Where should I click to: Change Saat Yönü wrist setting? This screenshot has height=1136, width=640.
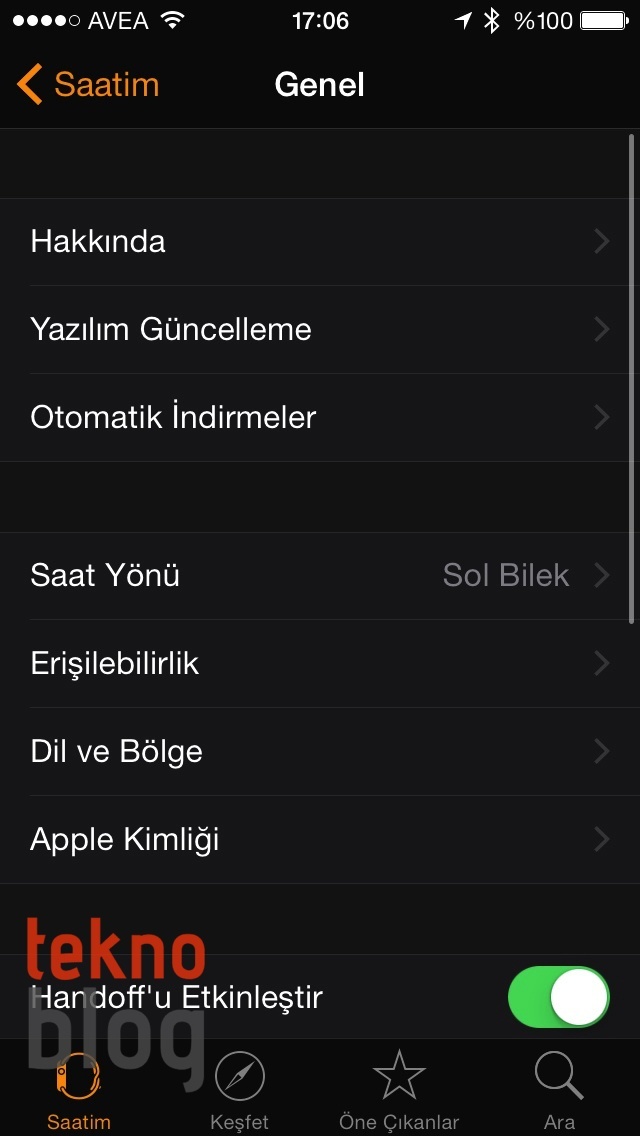coord(320,576)
